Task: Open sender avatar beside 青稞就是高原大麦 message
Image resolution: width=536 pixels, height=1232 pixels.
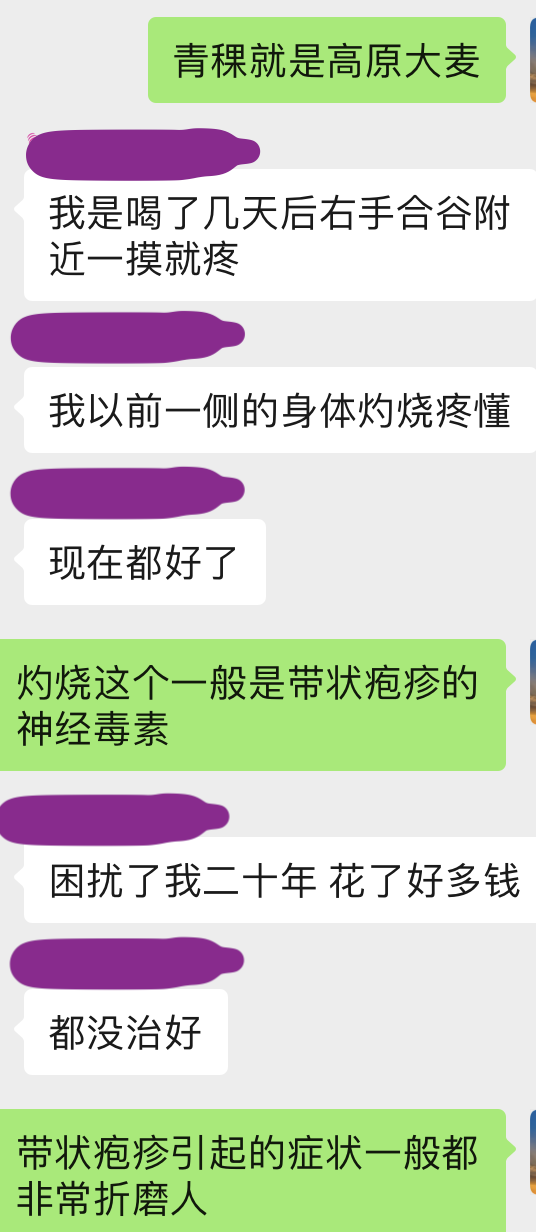Action: pos(532,60)
